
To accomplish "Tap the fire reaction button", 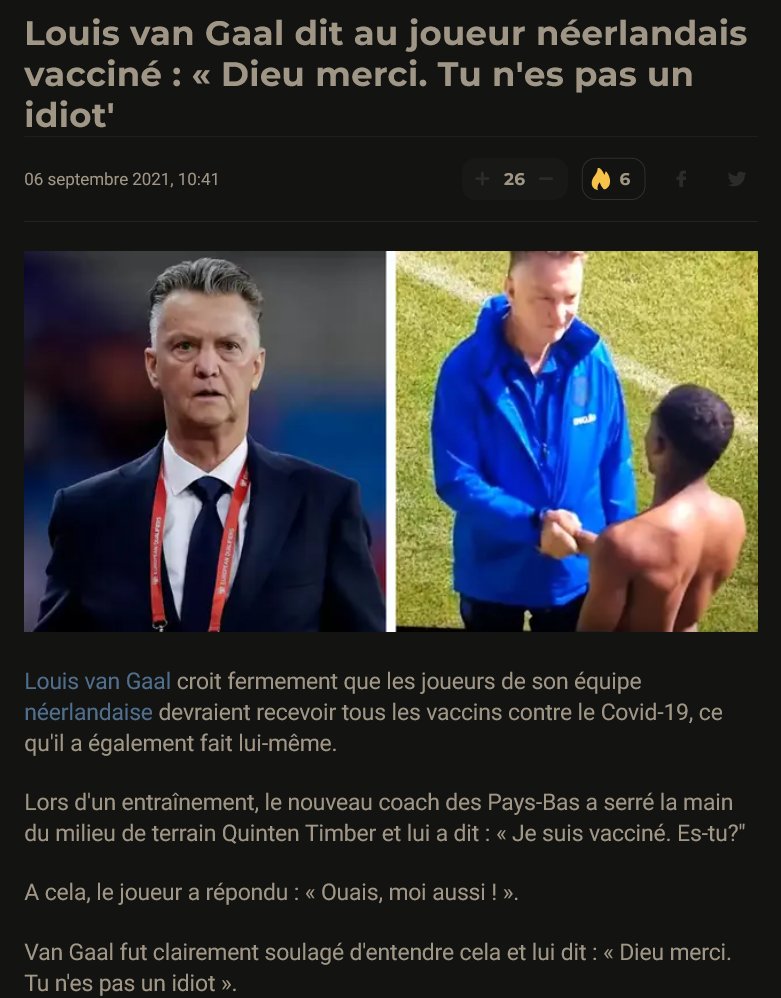I will [x=612, y=179].
